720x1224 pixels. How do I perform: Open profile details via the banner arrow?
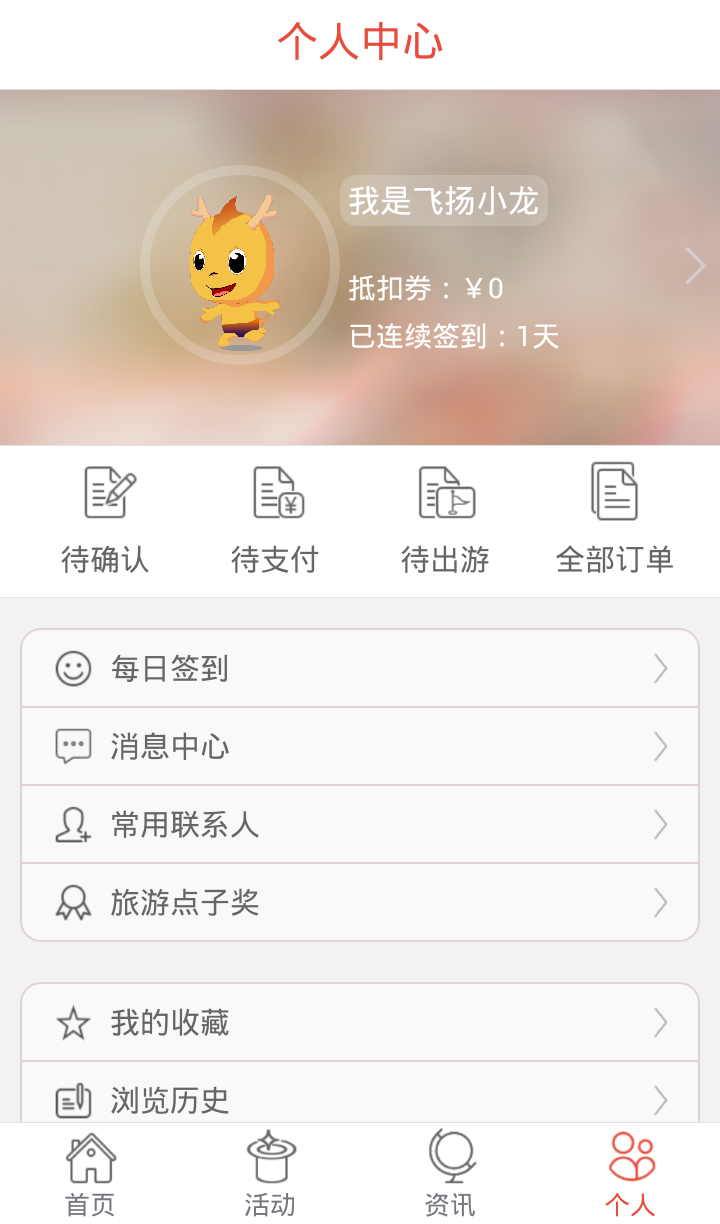(x=695, y=266)
